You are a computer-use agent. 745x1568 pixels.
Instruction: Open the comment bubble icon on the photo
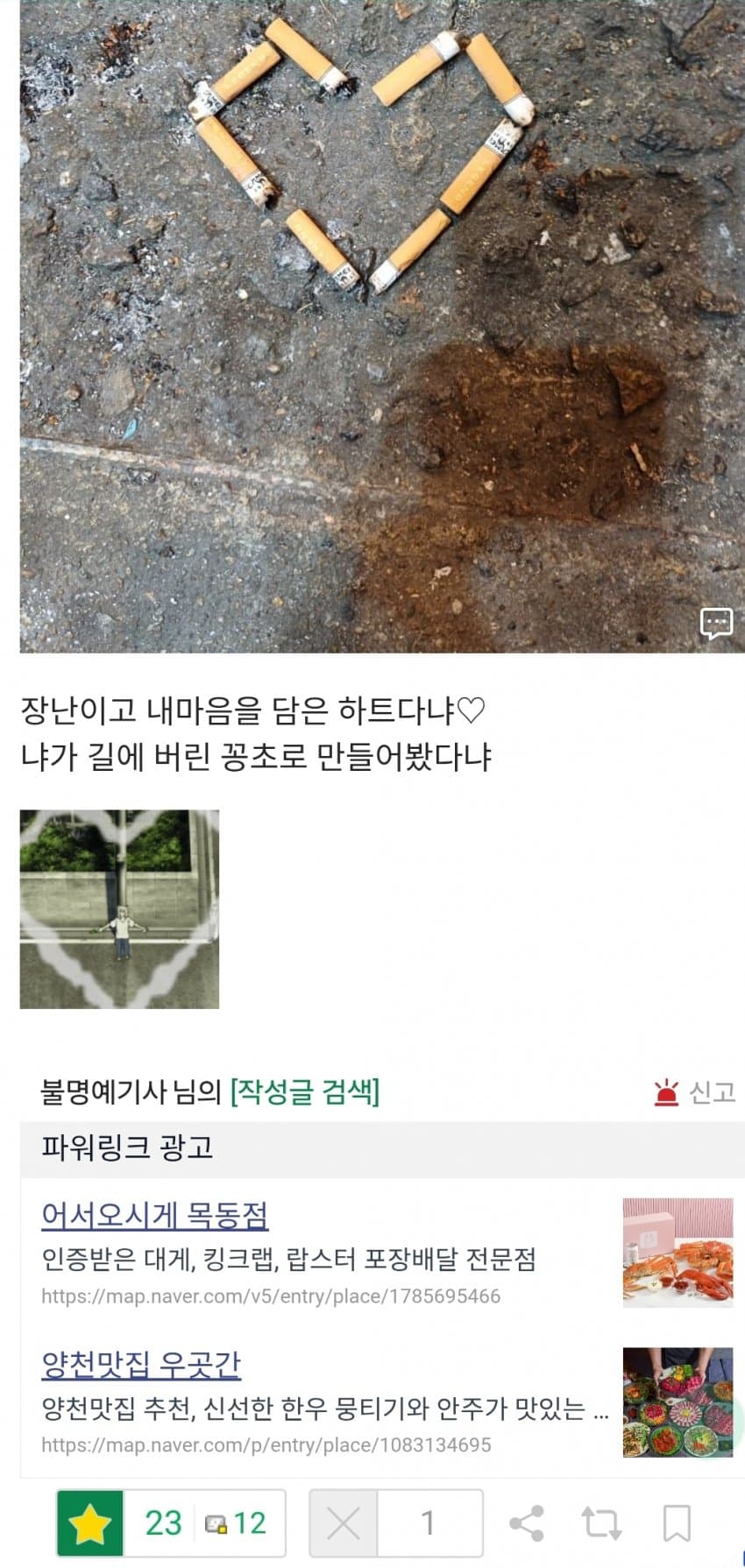click(716, 624)
